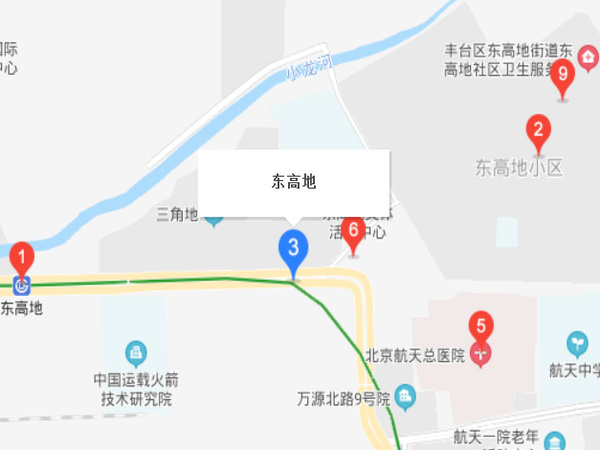Image resolution: width=600 pixels, height=450 pixels.
Task: Select red map marker number 6
Action: pyautogui.click(x=353, y=232)
